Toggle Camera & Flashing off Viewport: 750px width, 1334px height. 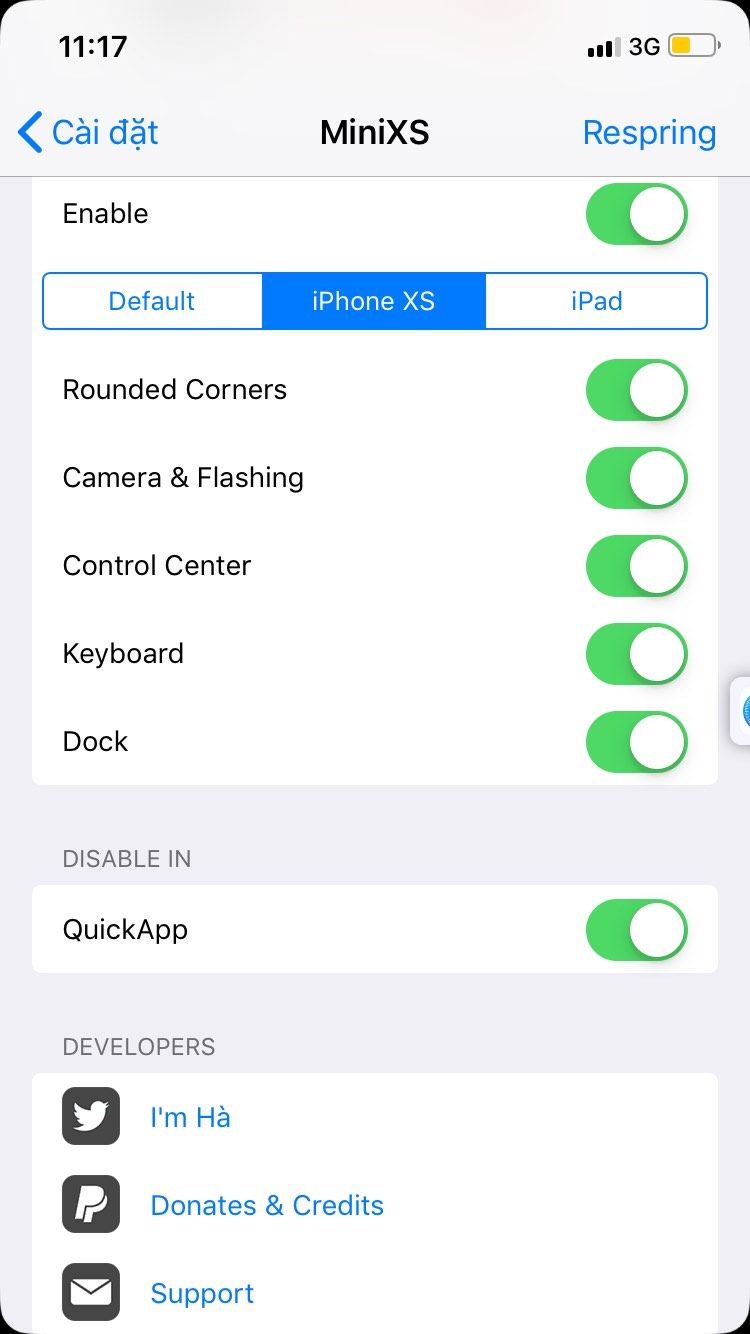click(x=636, y=478)
